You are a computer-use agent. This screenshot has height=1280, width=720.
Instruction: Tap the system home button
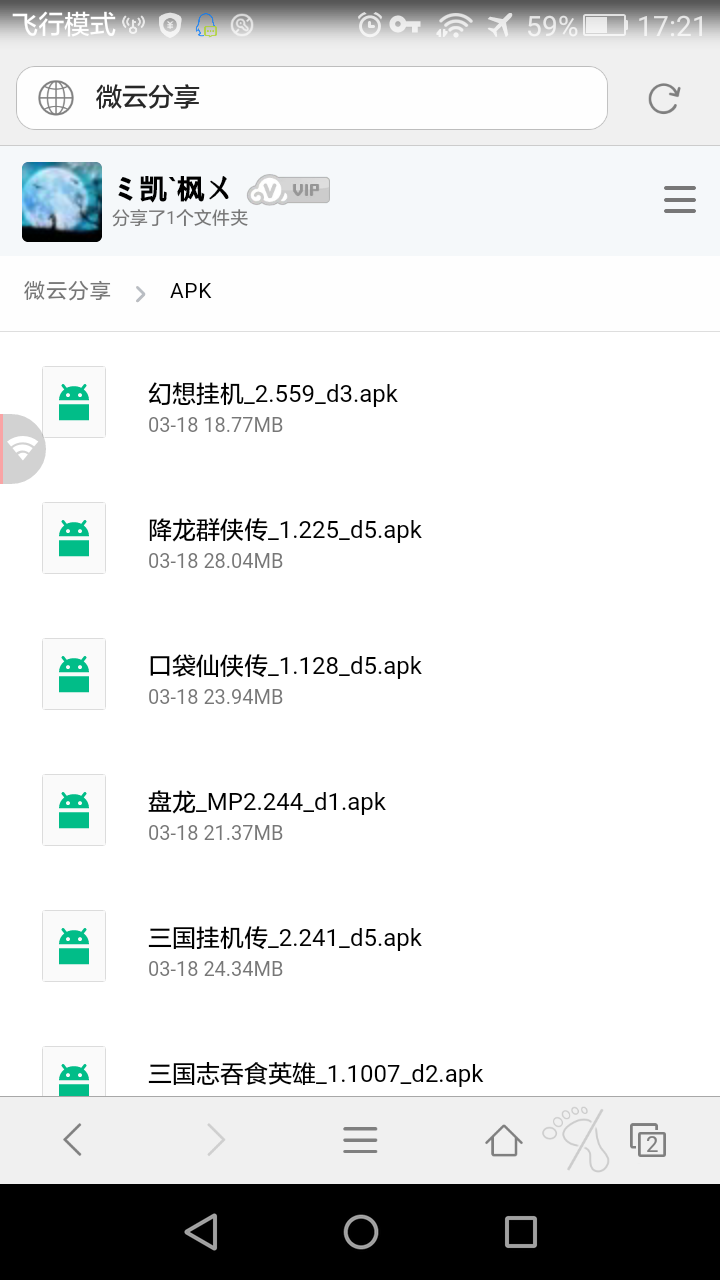click(360, 1232)
